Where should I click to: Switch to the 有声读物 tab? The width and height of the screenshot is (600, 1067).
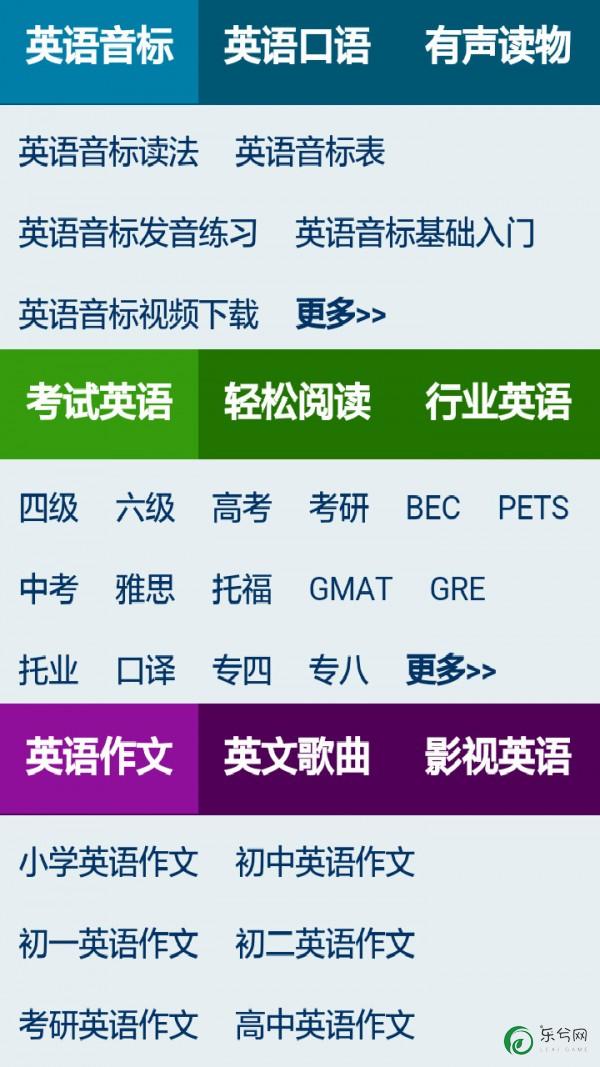click(497, 47)
